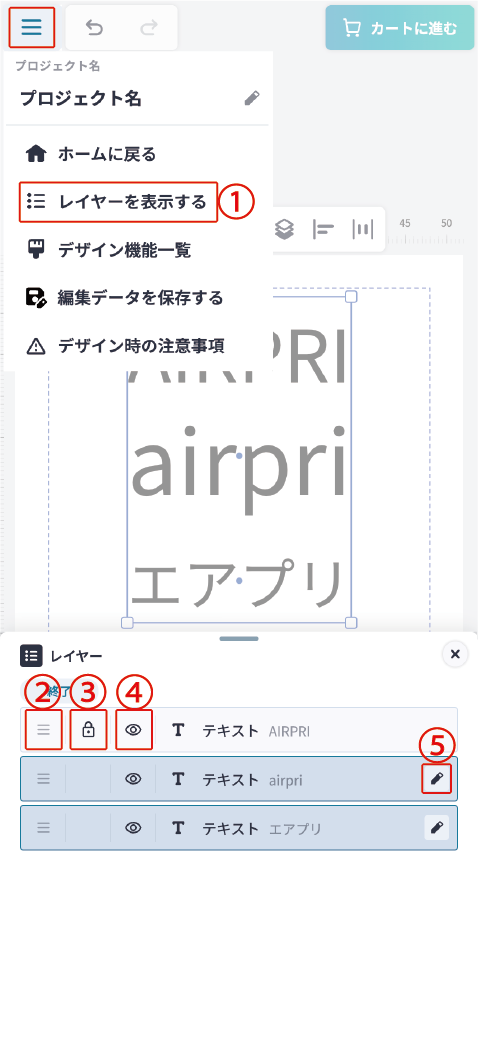Edit the エアプリ text layer with pencil
This screenshot has height=1041, width=478.
point(437,828)
